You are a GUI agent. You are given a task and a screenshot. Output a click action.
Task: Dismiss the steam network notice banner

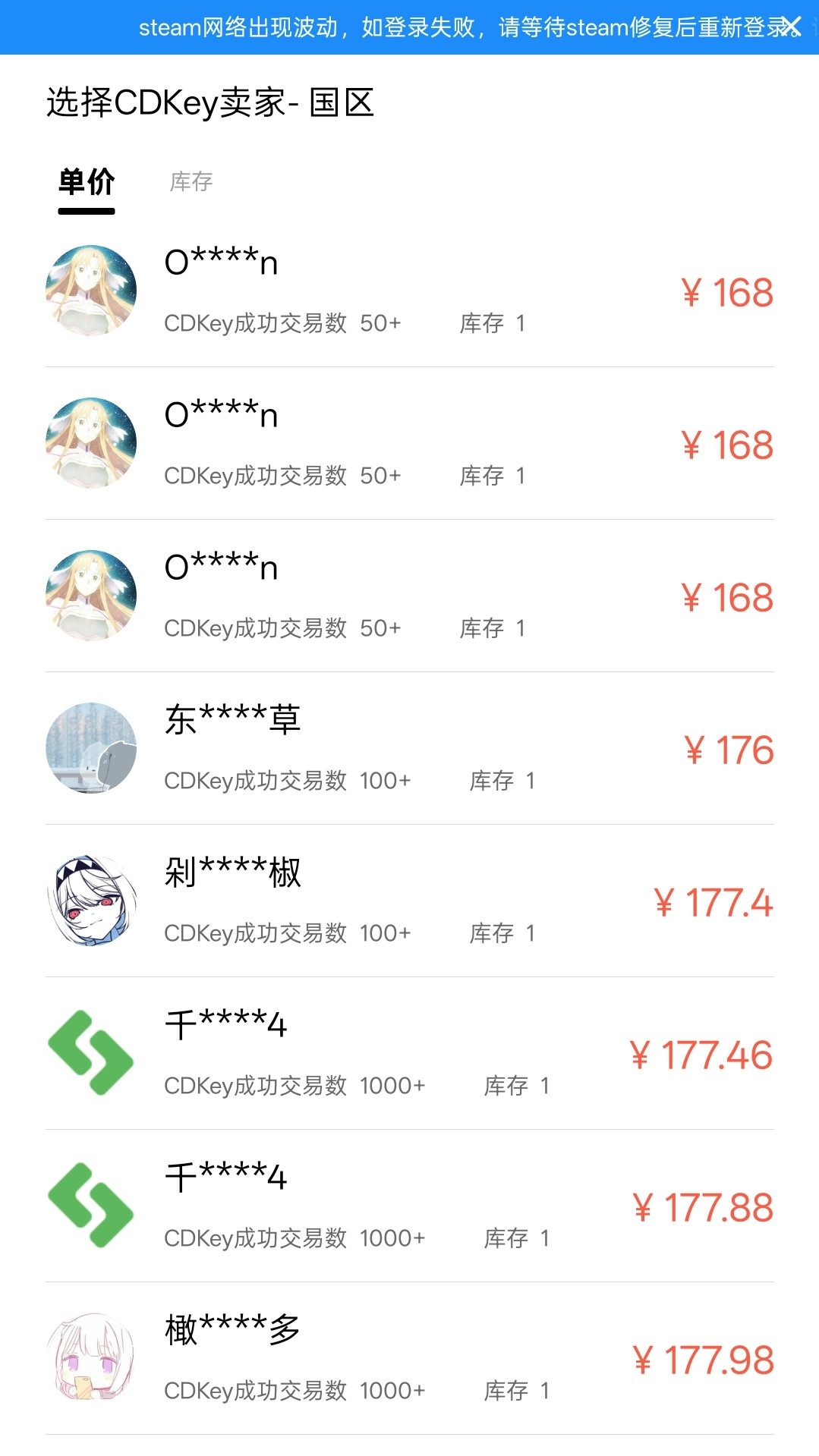click(x=791, y=27)
